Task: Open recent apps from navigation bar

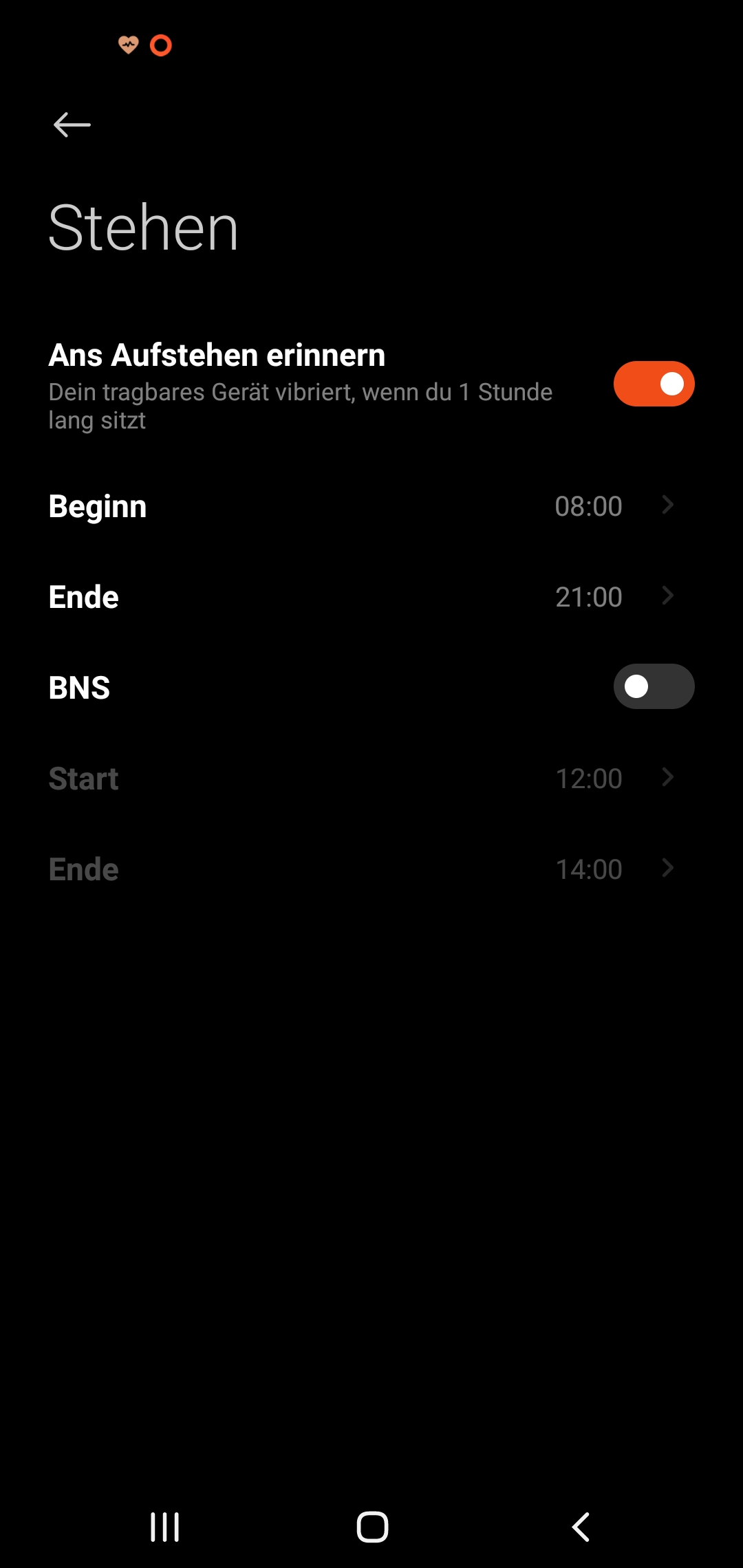Action: click(165, 1527)
